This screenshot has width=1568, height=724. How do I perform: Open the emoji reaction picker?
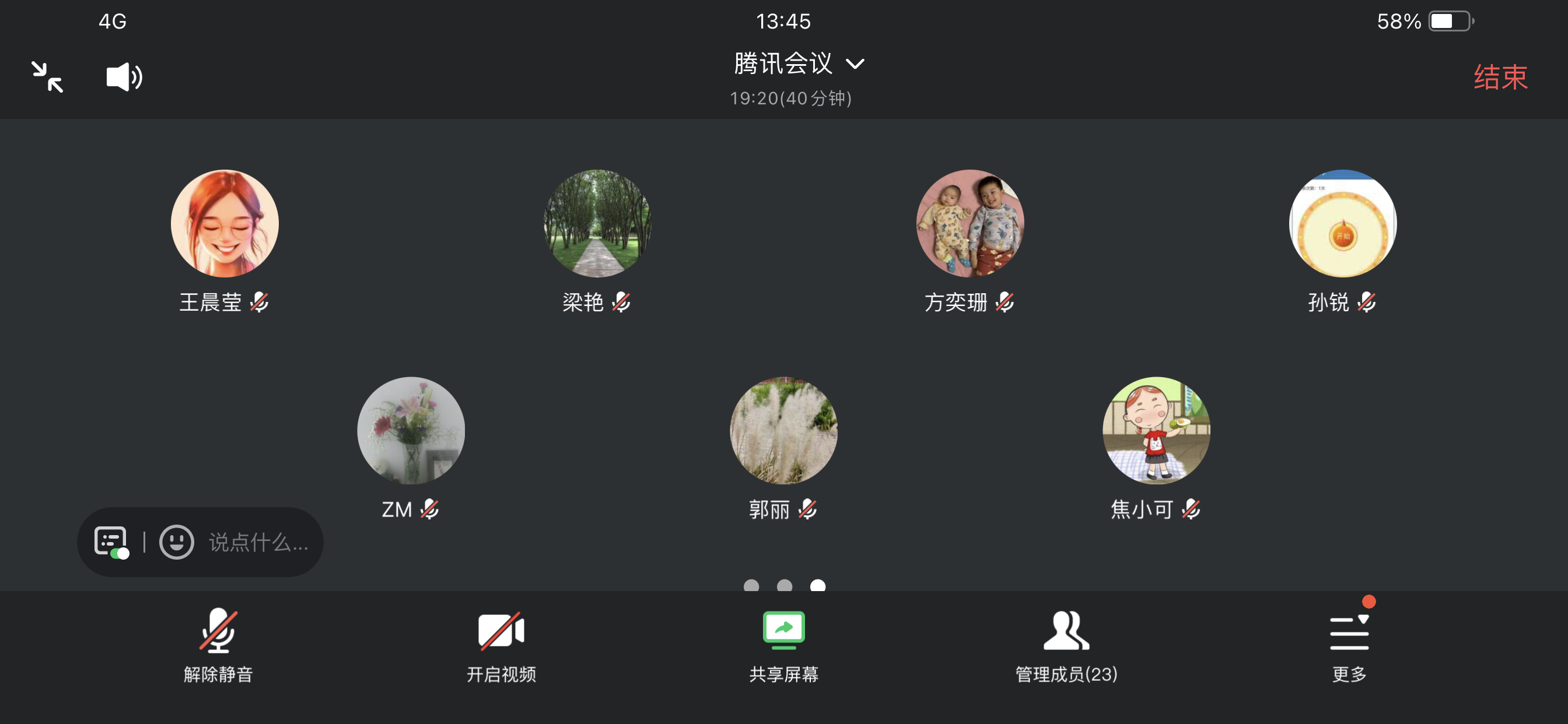pyautogui.click(x=177, y=542)
